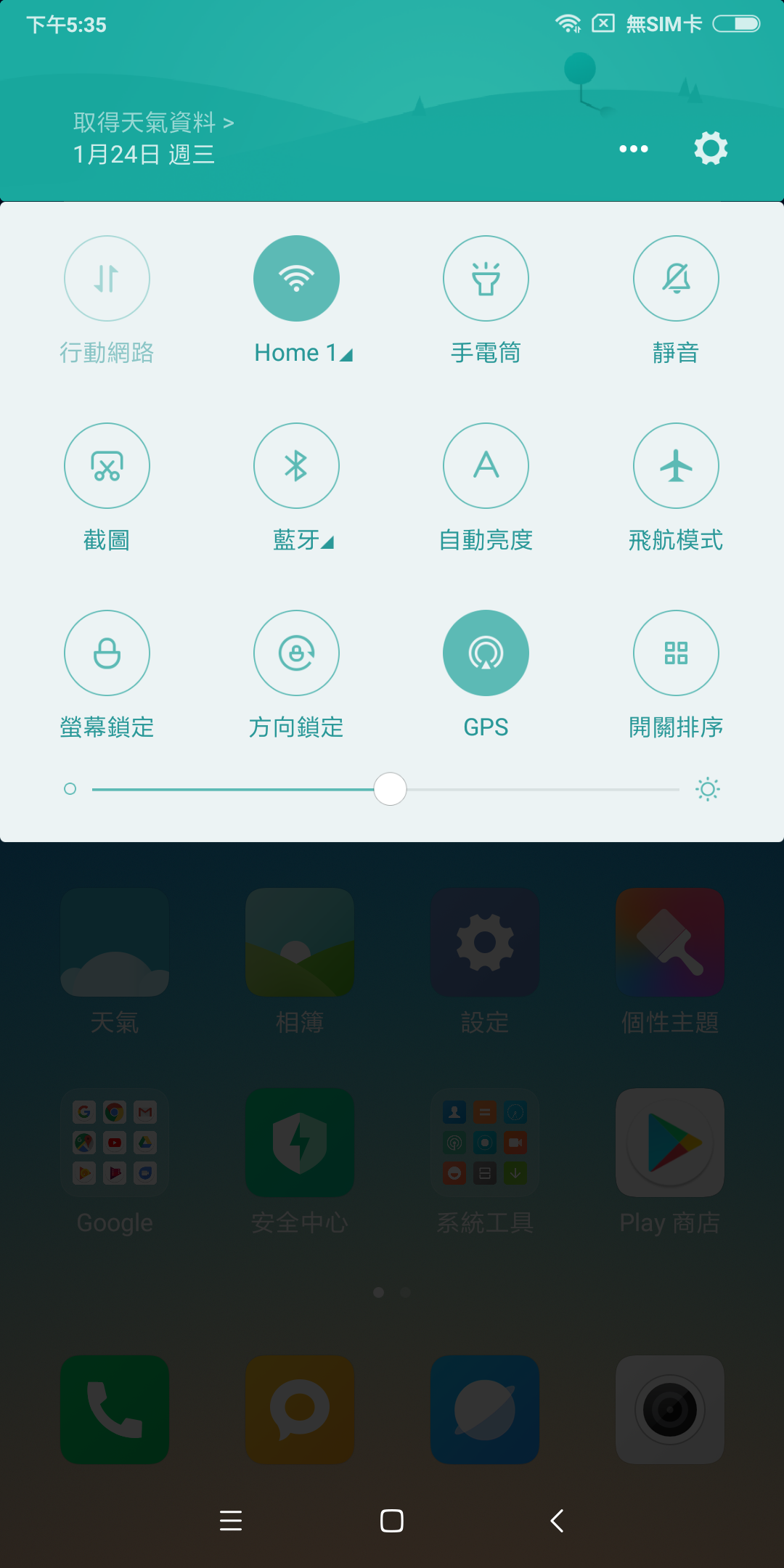Go back with the navigation bar arrow
The width and height of the screenshot is (784, 1568).
click(x=557, y=1520)
